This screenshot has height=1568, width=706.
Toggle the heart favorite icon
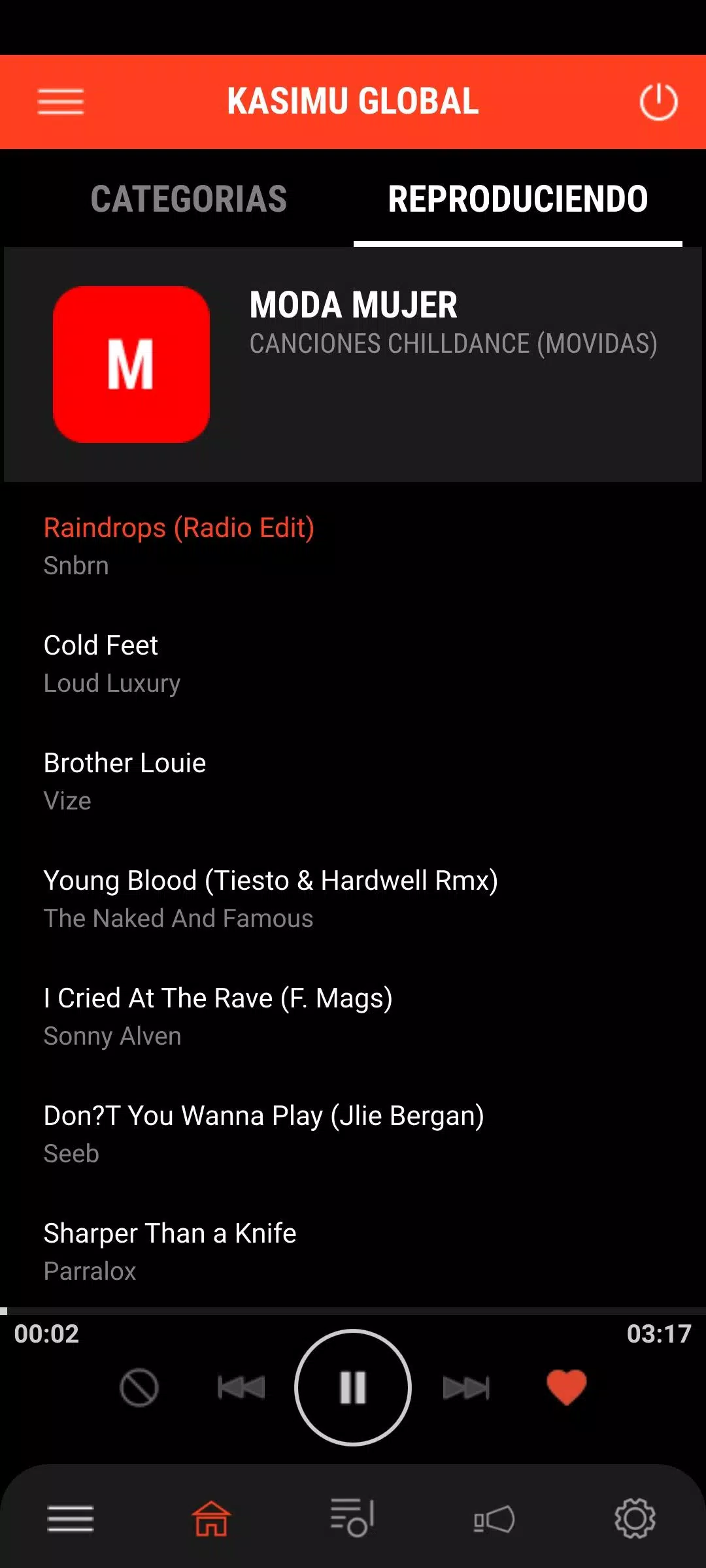point(566,1387)
